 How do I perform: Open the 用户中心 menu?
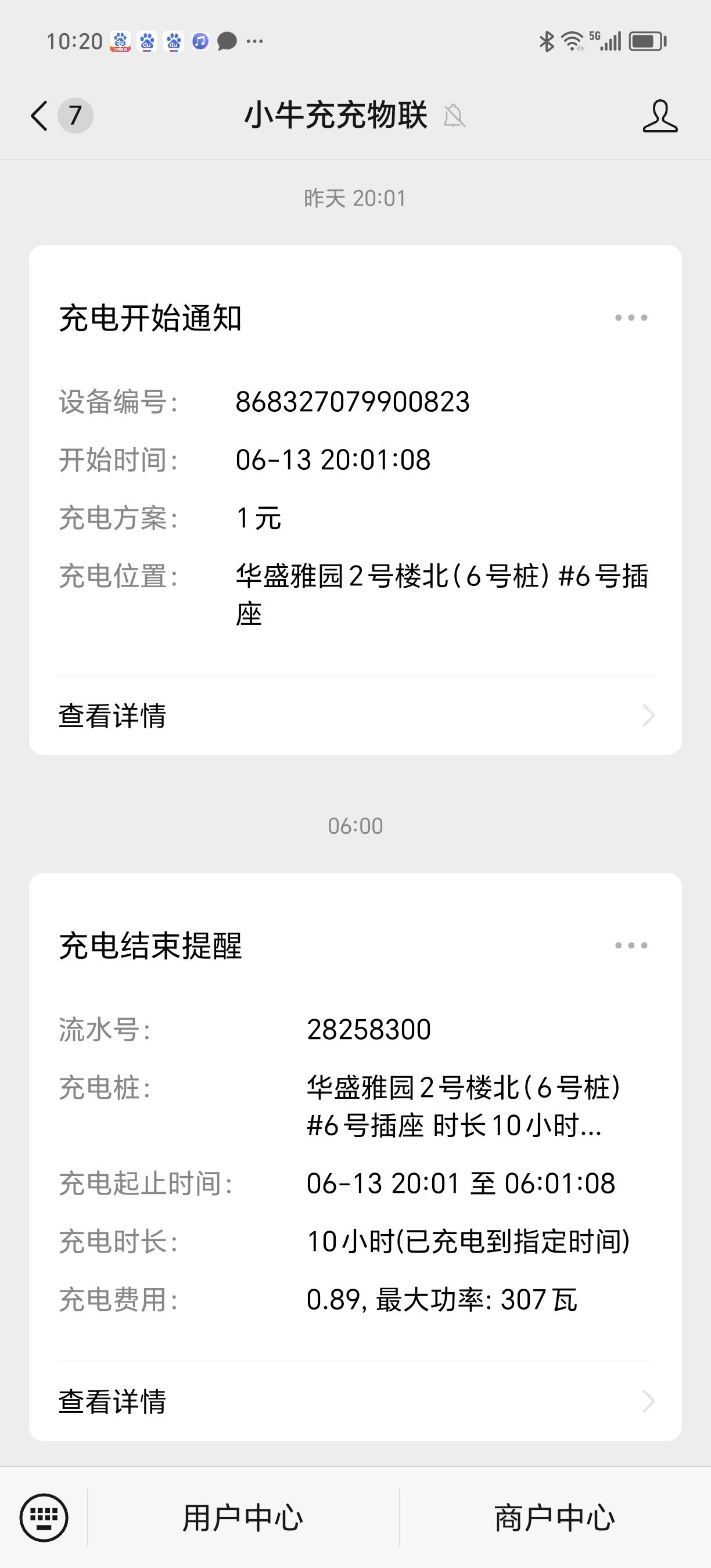tap(243, 1517)
